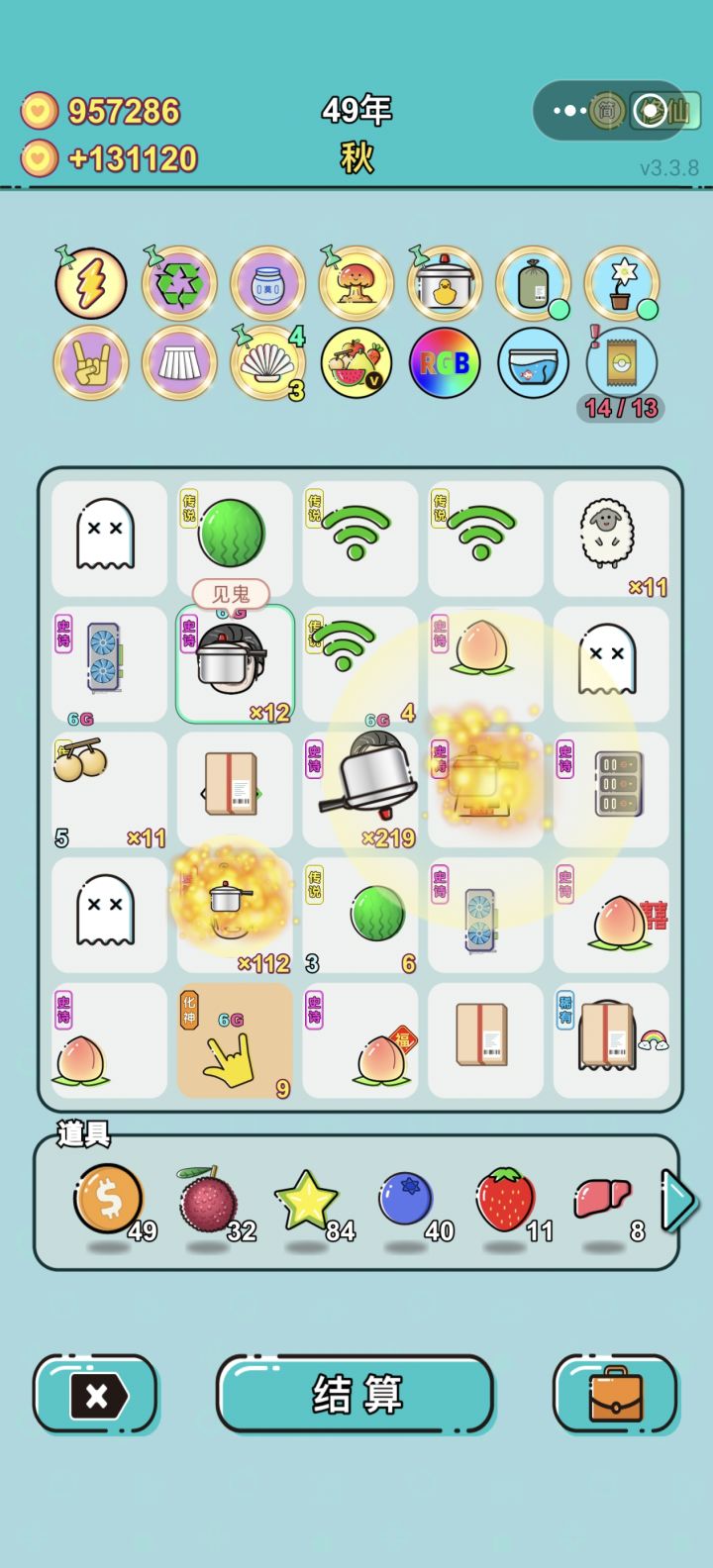Tap the fishbowl buff icon
The image size is (713, 1568).
point(534,363)
